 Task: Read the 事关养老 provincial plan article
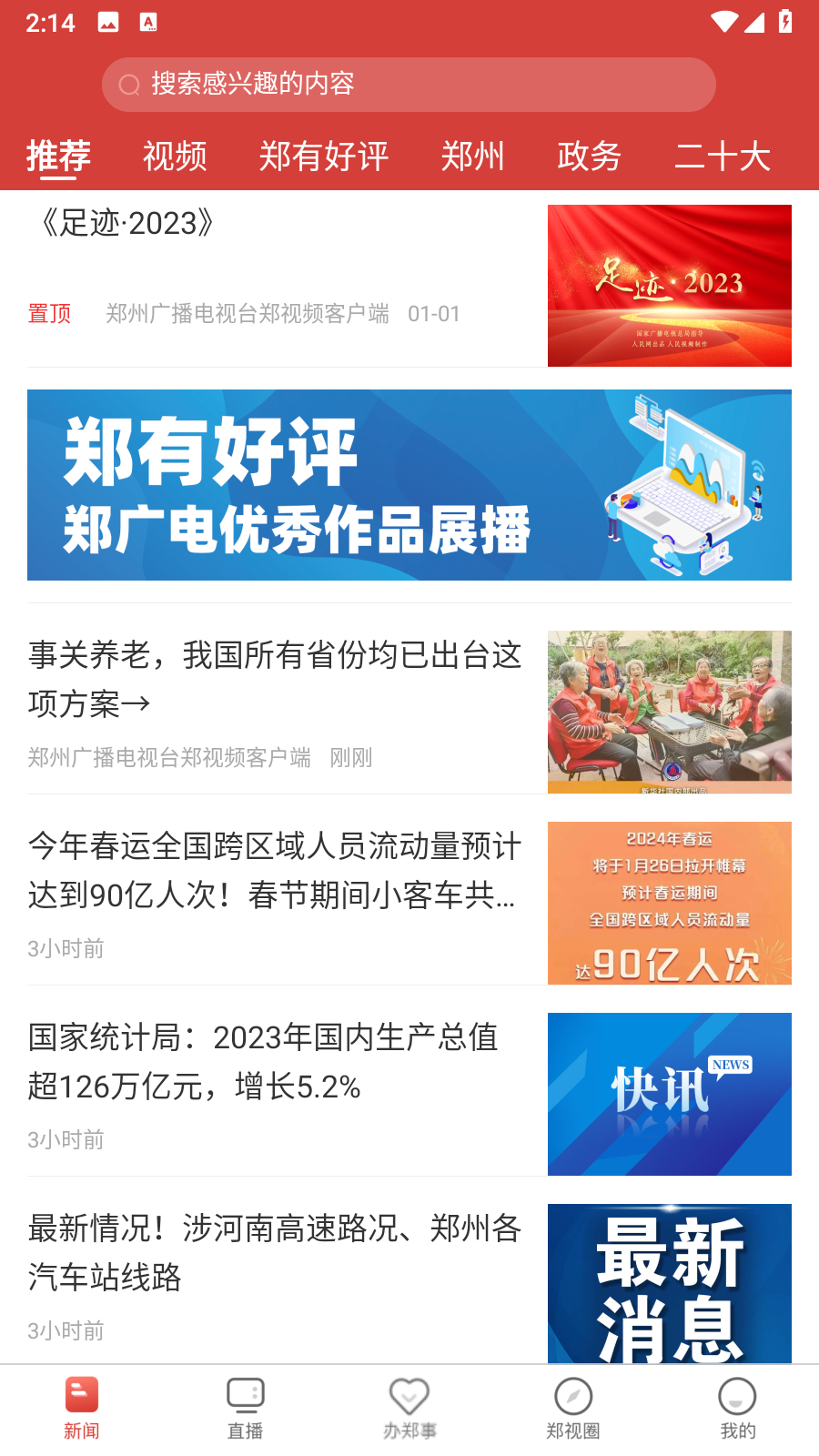[275, 678]
